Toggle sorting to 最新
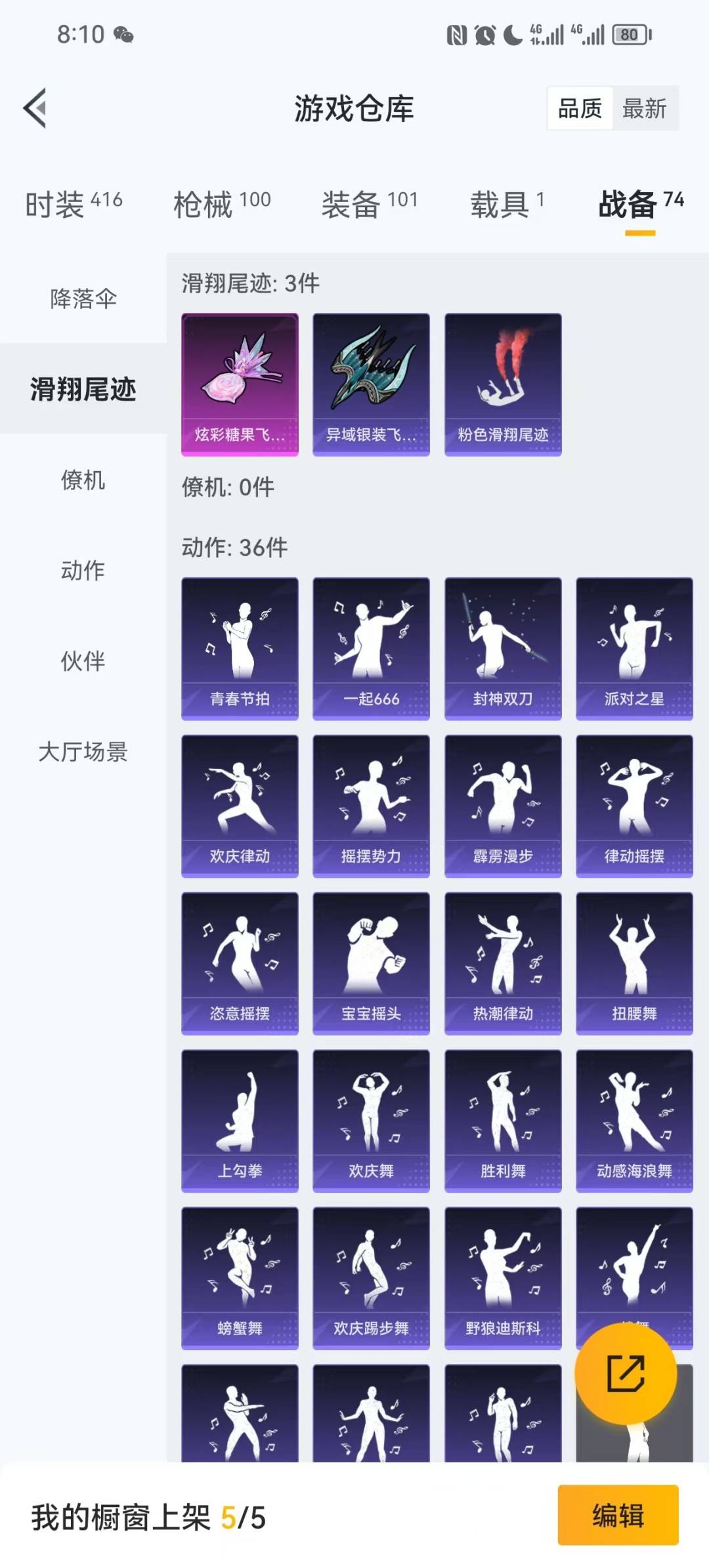The width and height of the screenshot is (709, 1568). point(645,109)
